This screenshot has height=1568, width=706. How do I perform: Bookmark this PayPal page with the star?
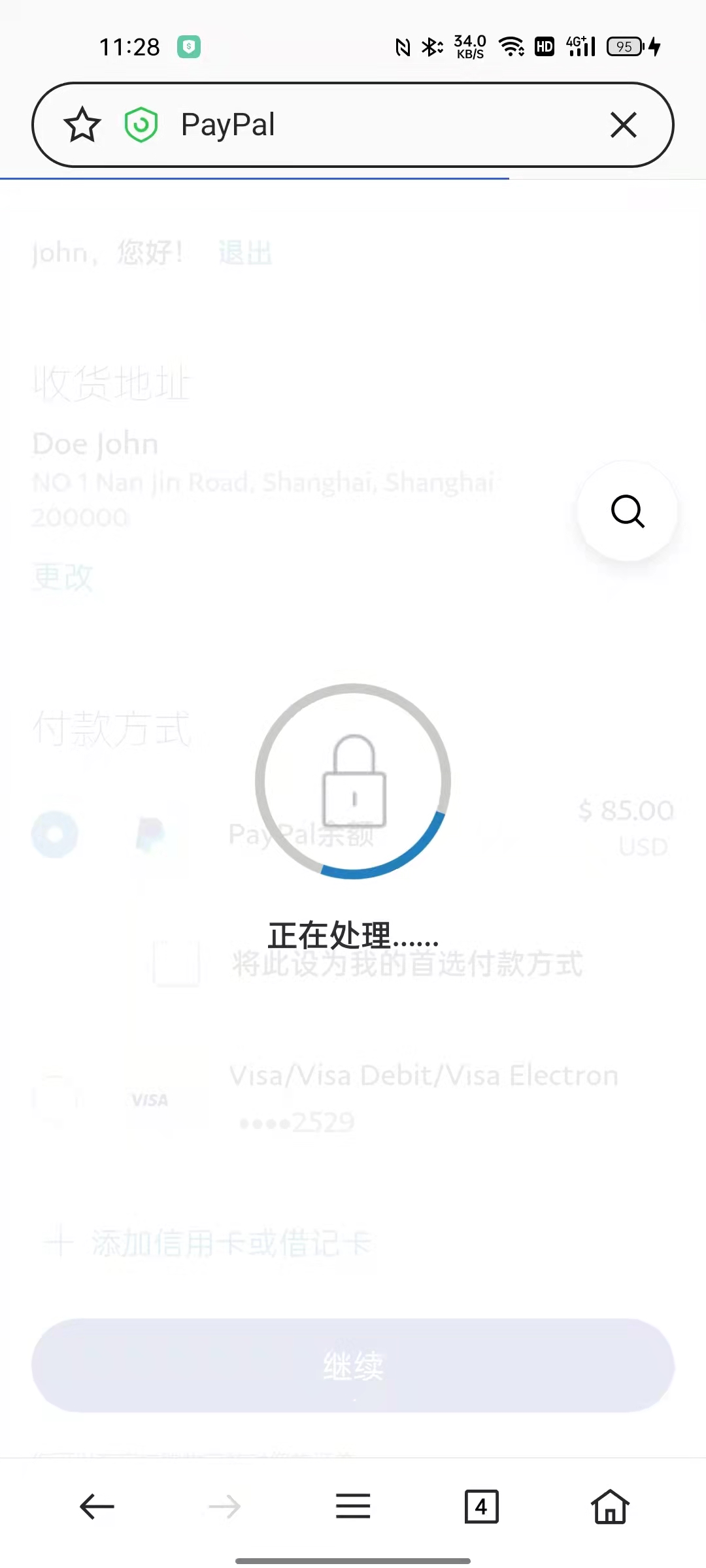point(82,125)
